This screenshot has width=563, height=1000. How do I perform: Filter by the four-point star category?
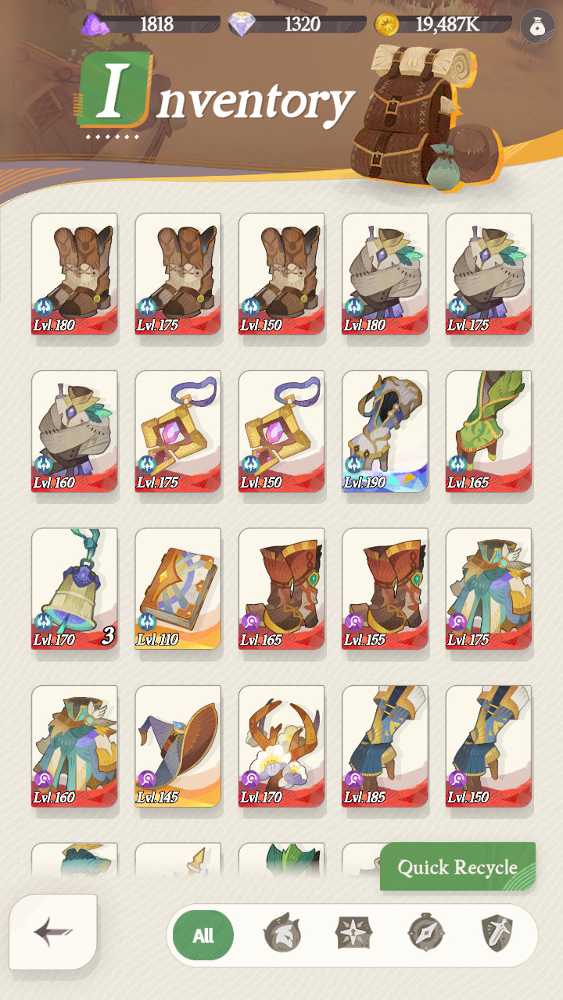pos(354,936)
